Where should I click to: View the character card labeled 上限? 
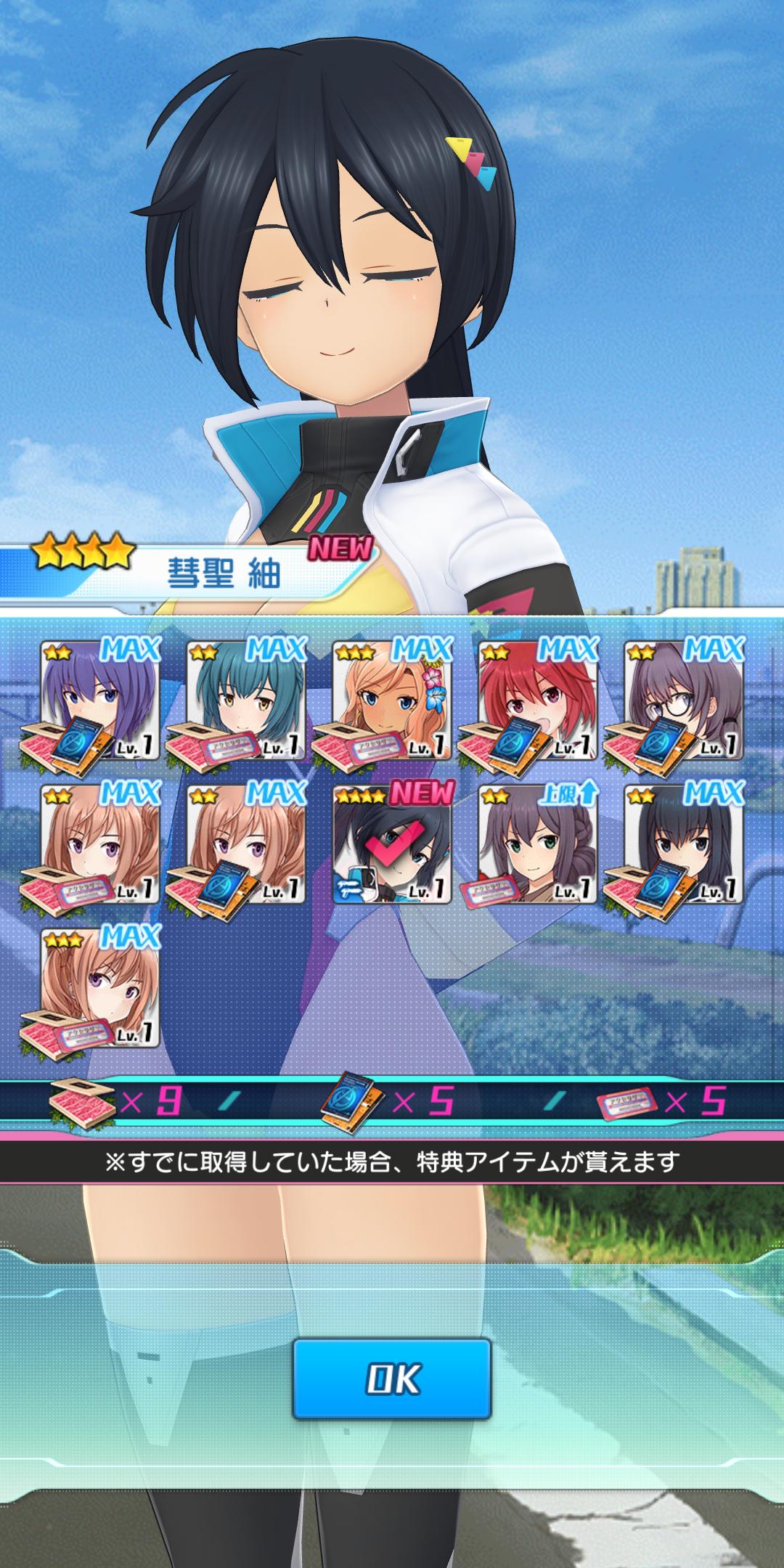coord(538,844)
